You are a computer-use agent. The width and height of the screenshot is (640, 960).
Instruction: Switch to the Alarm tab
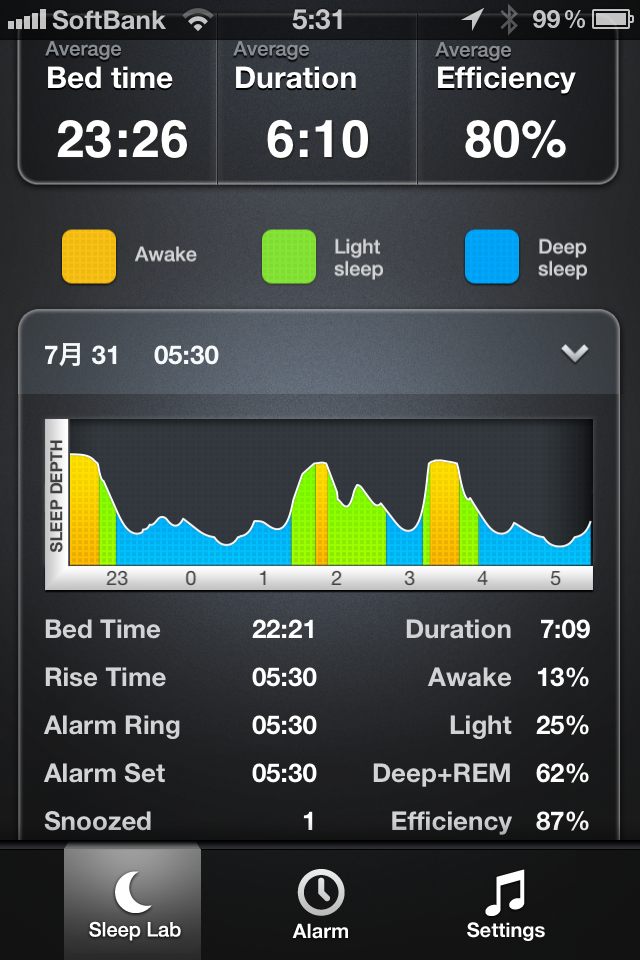(x=320, y=902)
